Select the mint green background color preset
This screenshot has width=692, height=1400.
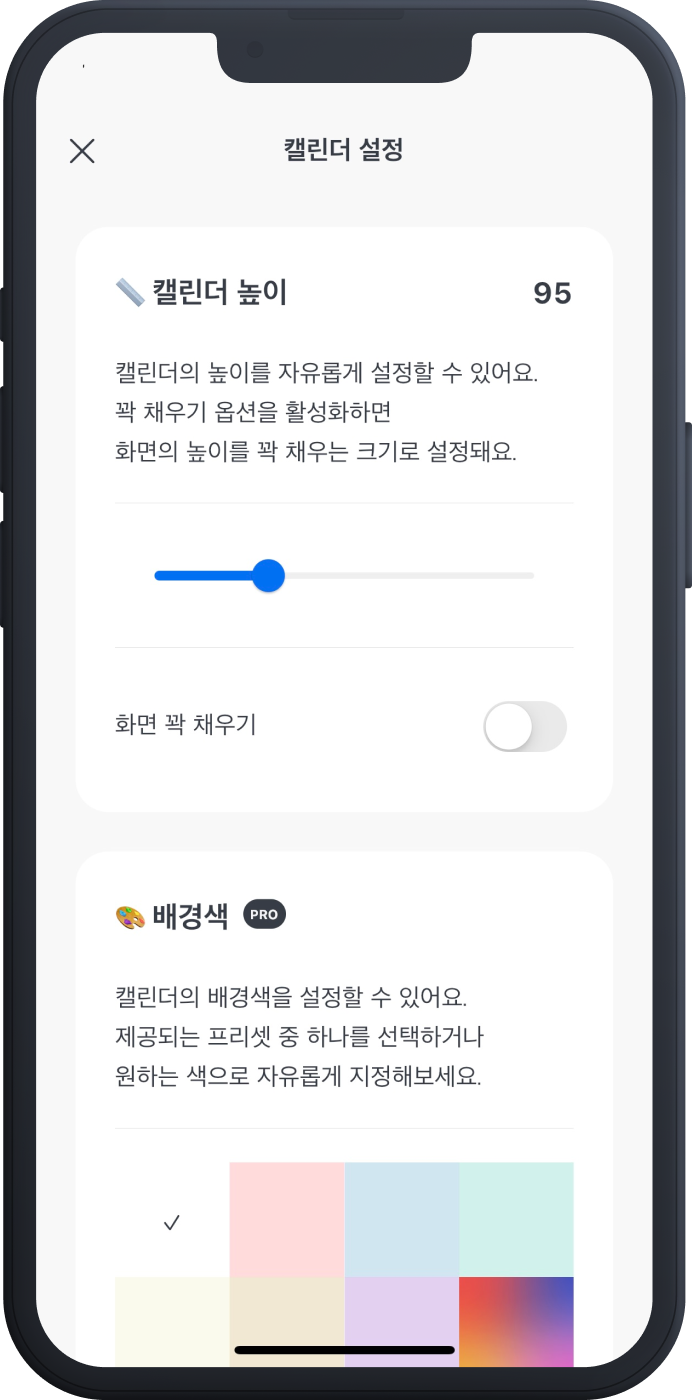click(x=516, y=1219)
